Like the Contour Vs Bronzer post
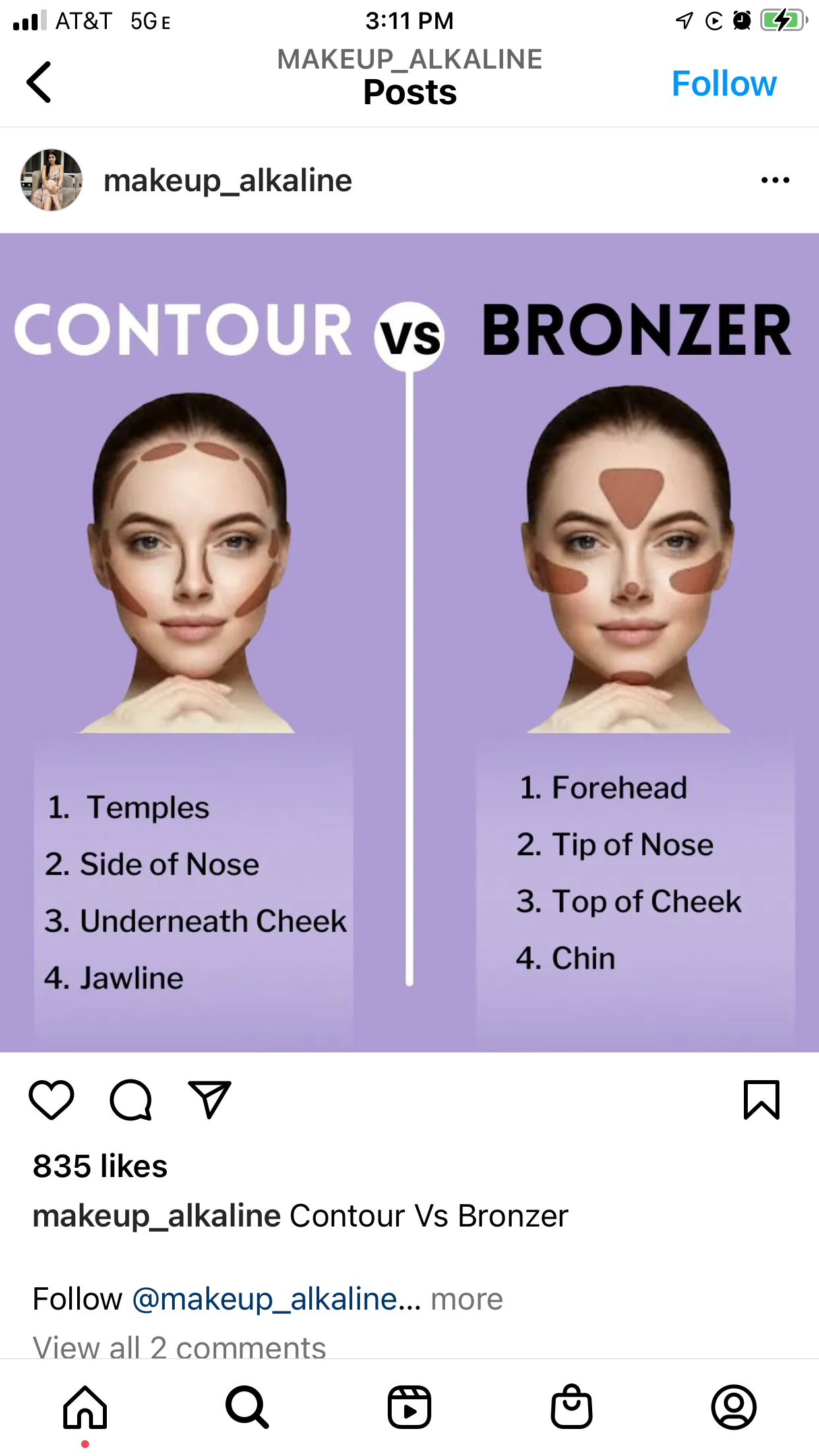The image size is (819, 1456). click(51, 1099)
